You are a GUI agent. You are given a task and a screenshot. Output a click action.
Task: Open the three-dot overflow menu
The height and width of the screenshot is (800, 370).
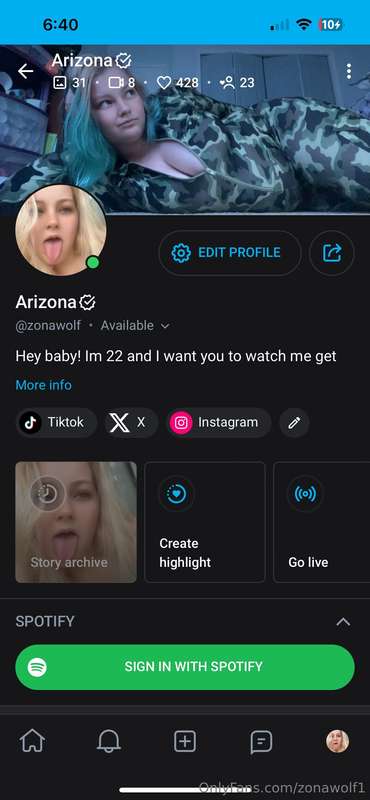(x=349, y=71)
